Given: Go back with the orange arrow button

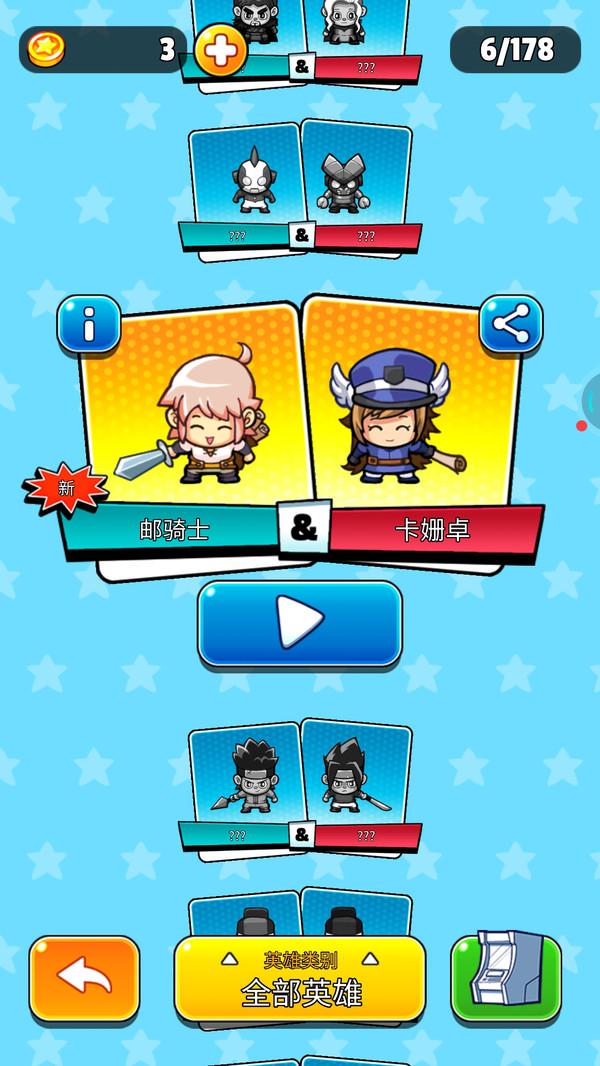Looking at the screenshot, I should [84, 979].
